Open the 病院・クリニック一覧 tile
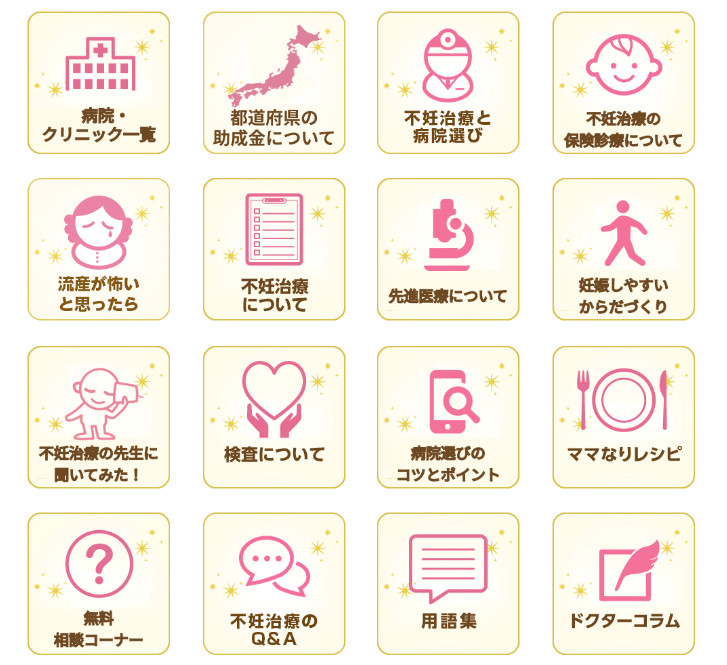727x665 pixels. 99,83
